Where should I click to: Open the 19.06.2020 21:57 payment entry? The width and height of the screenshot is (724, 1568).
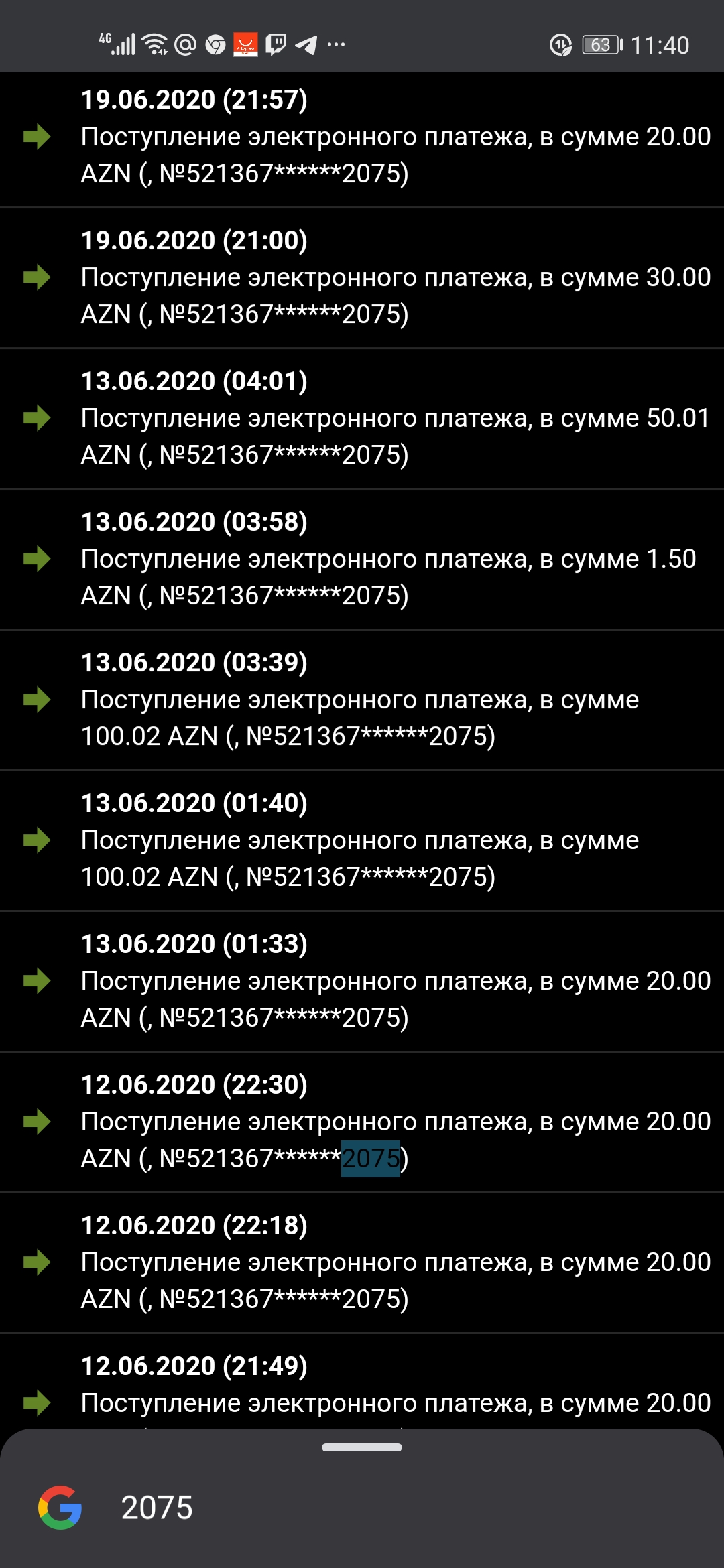[394, 137]
